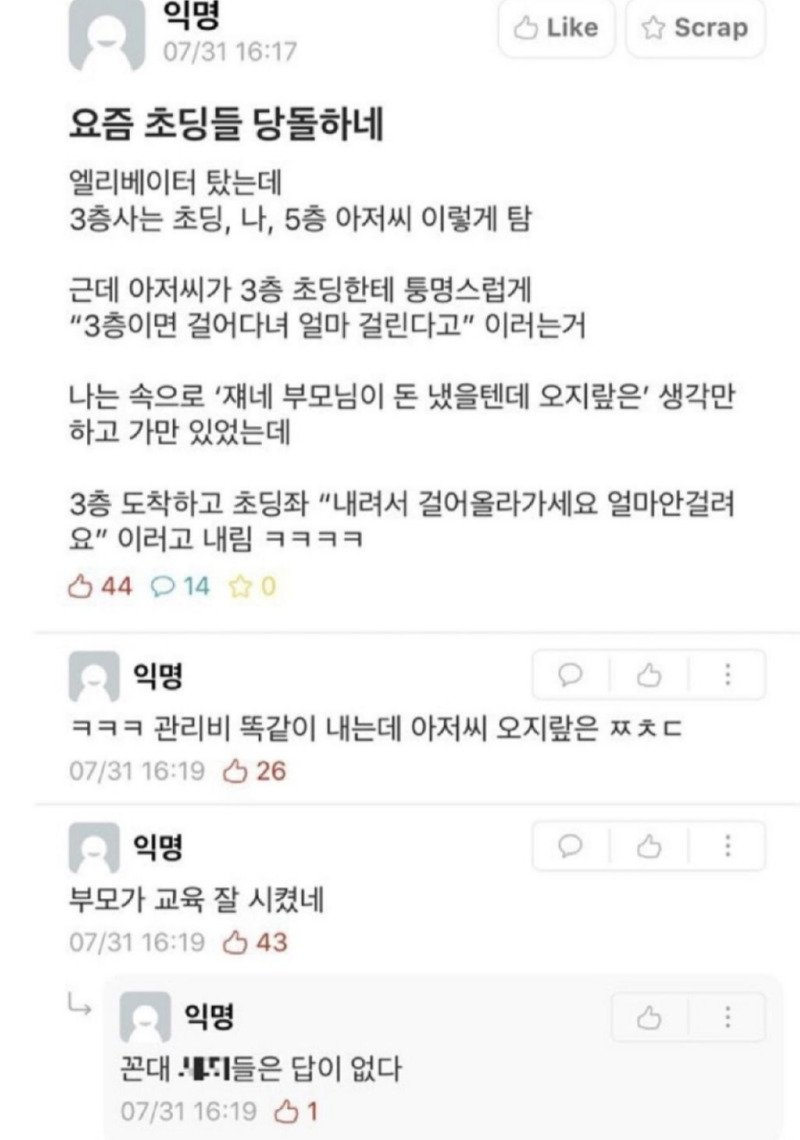Scrap this post with the Scrap button

tap(695, 29)
